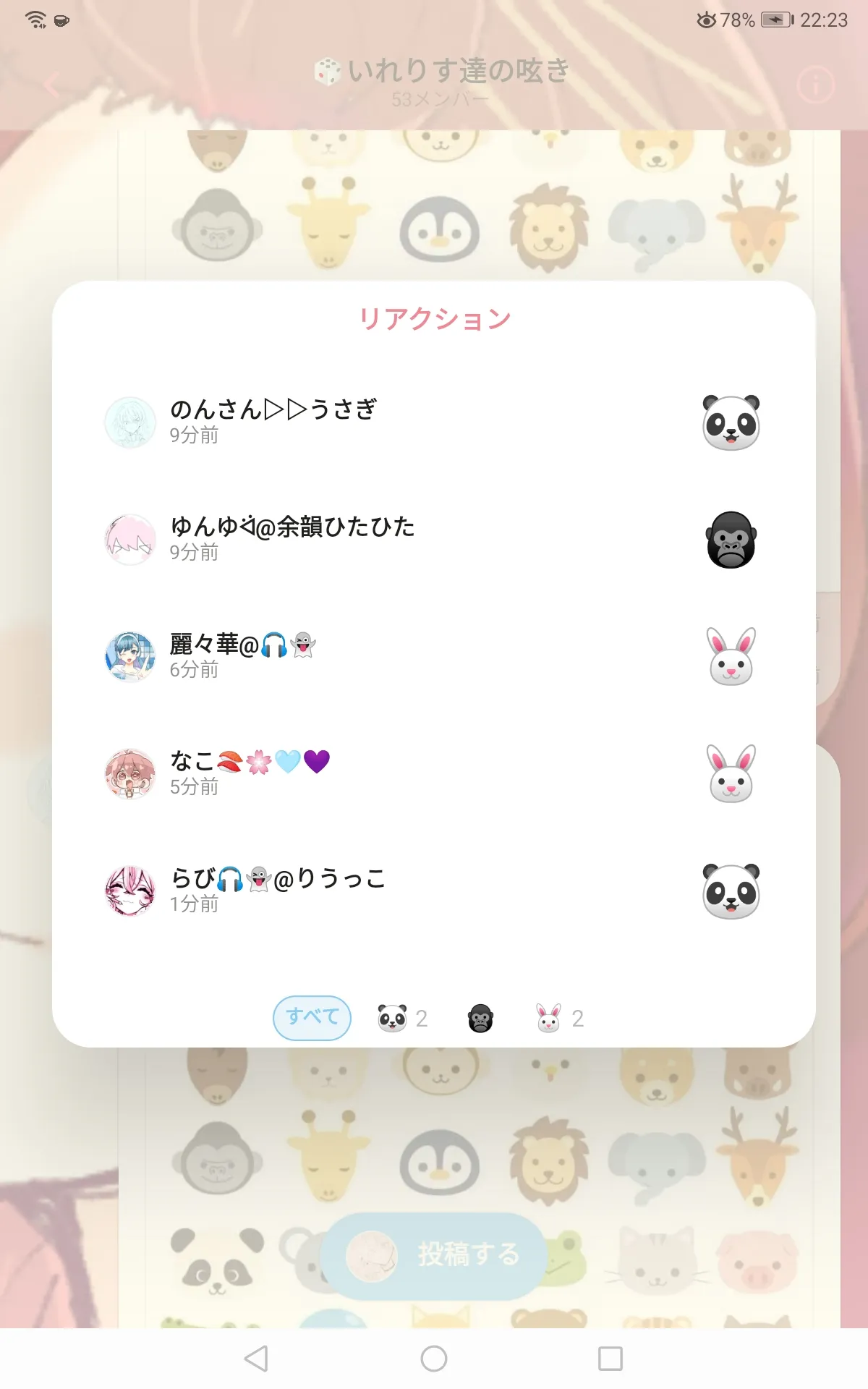Open ゆんゆ@余韻ひたひた's reaction row
868x1389 pixels.
click(x=434, y=540)
